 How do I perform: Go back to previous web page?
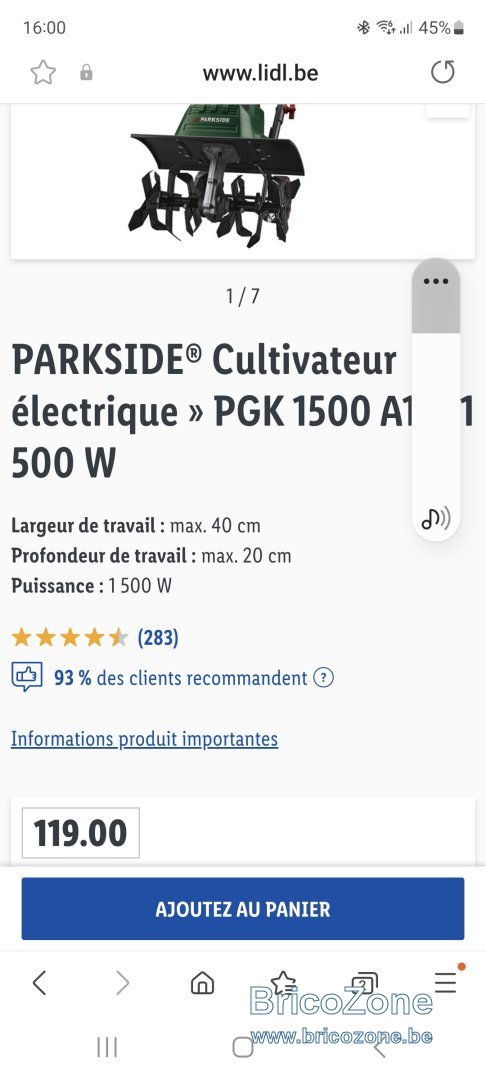39,983
